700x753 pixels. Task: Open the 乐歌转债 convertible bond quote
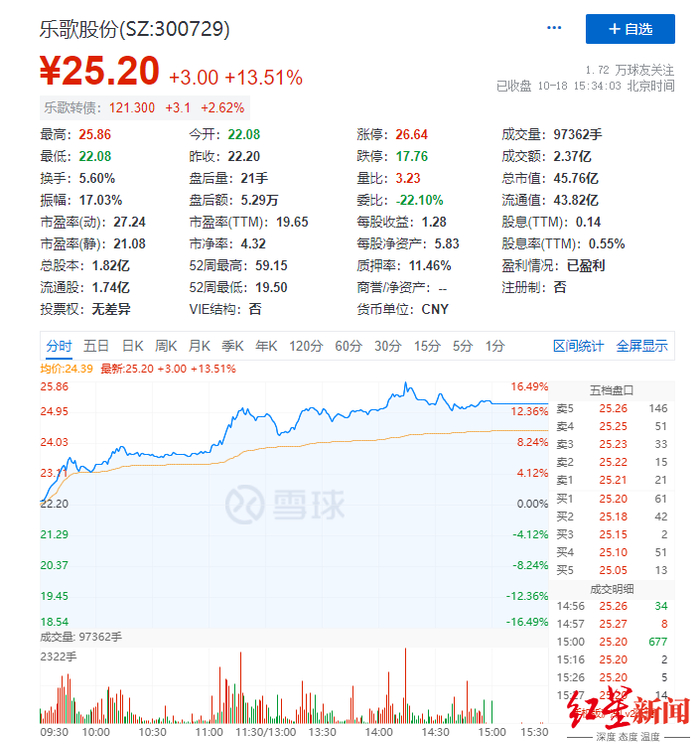tap(144, 108)
